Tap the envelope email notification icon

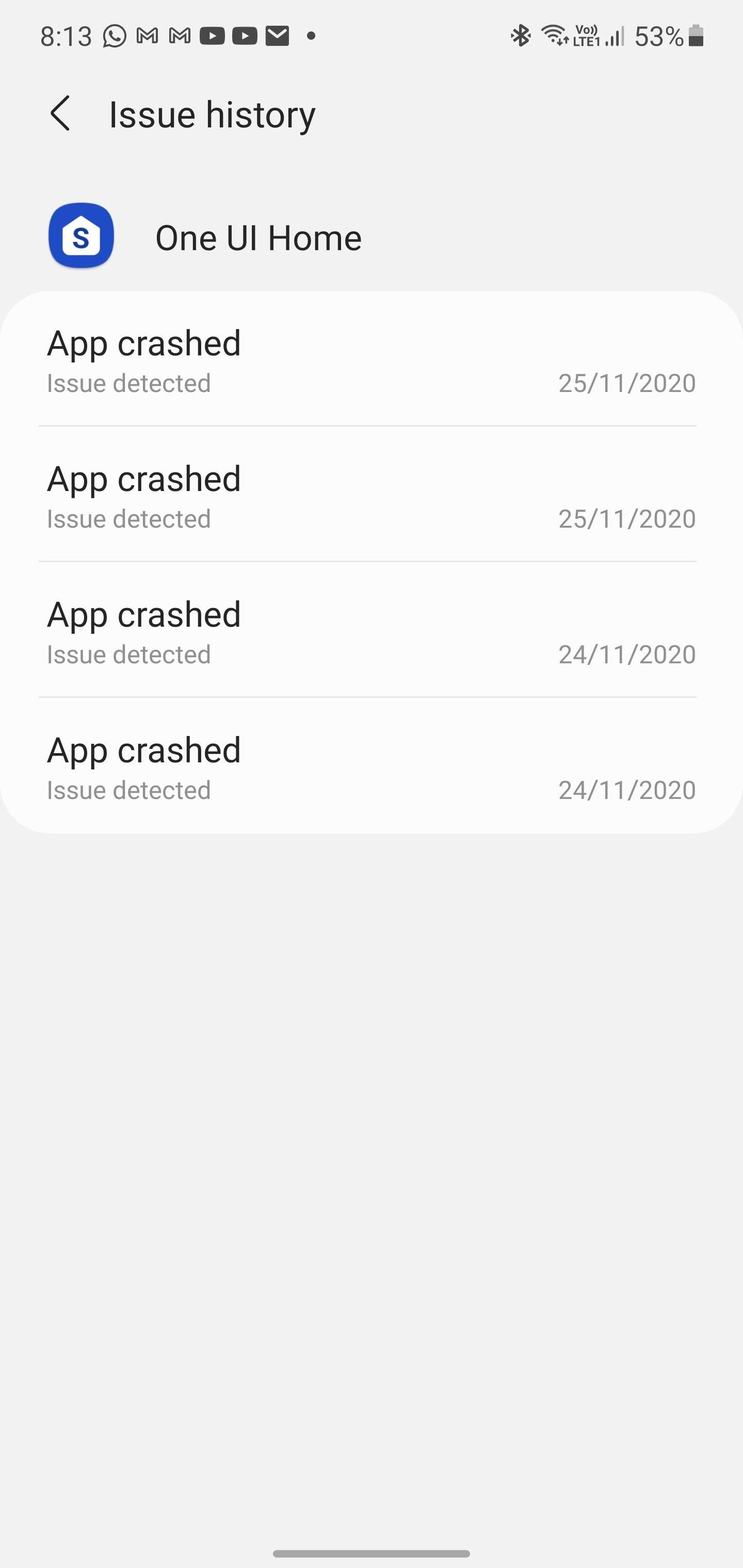tap(277, 36)
